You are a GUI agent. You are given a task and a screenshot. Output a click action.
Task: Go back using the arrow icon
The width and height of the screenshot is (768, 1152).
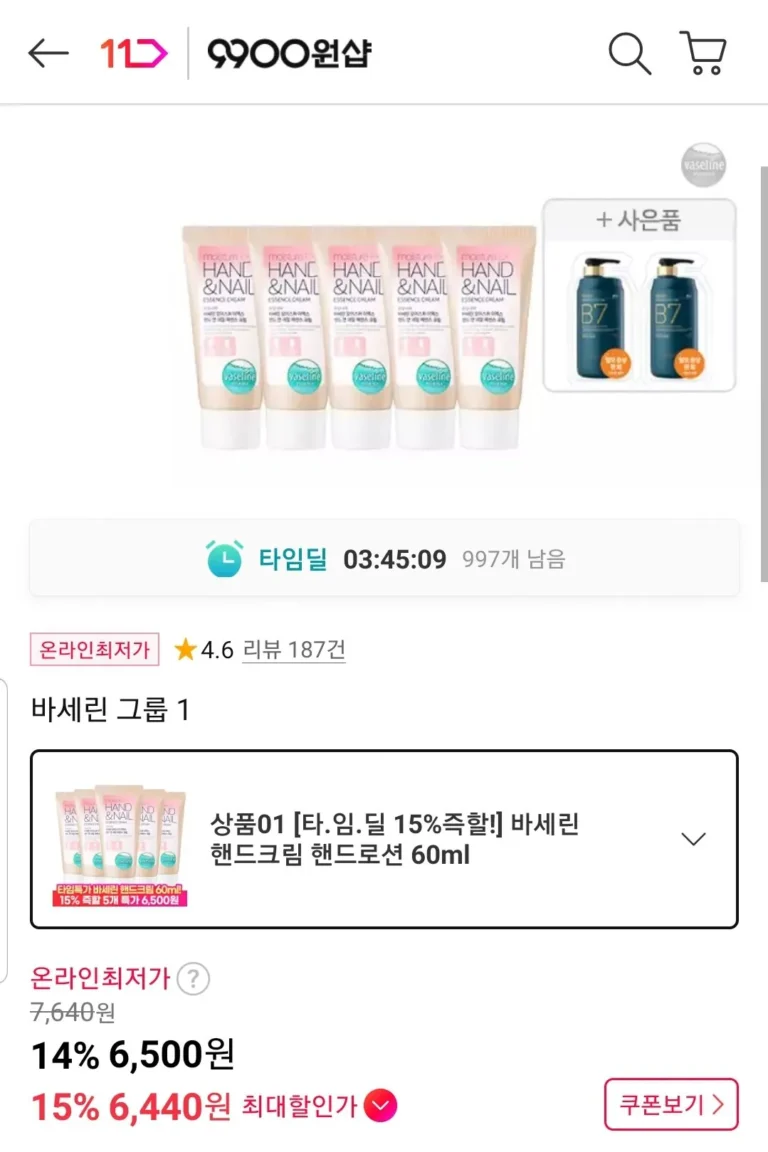[x=48, y=54]
